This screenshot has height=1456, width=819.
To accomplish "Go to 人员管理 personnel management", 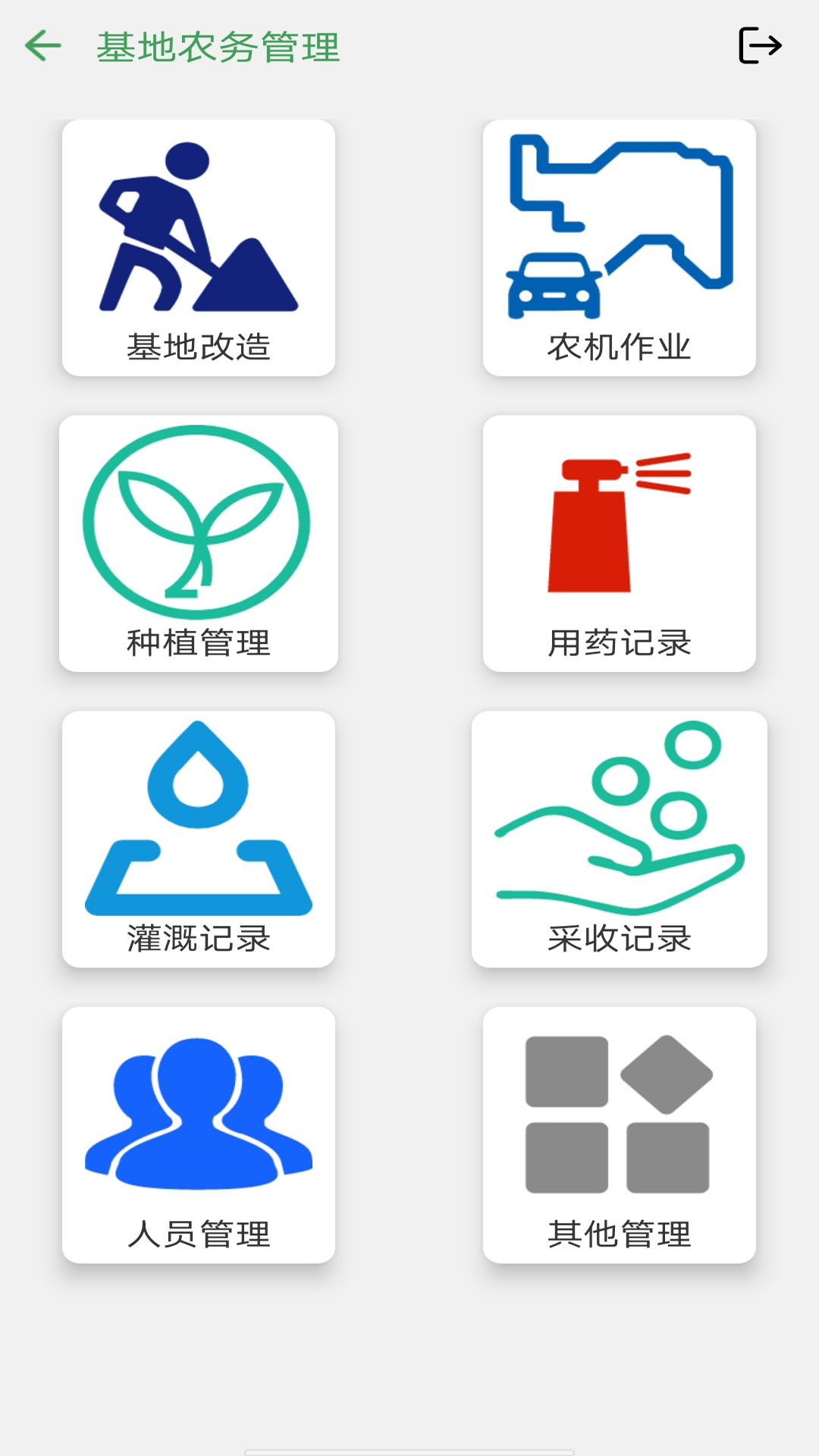I will coord(199,1134).
